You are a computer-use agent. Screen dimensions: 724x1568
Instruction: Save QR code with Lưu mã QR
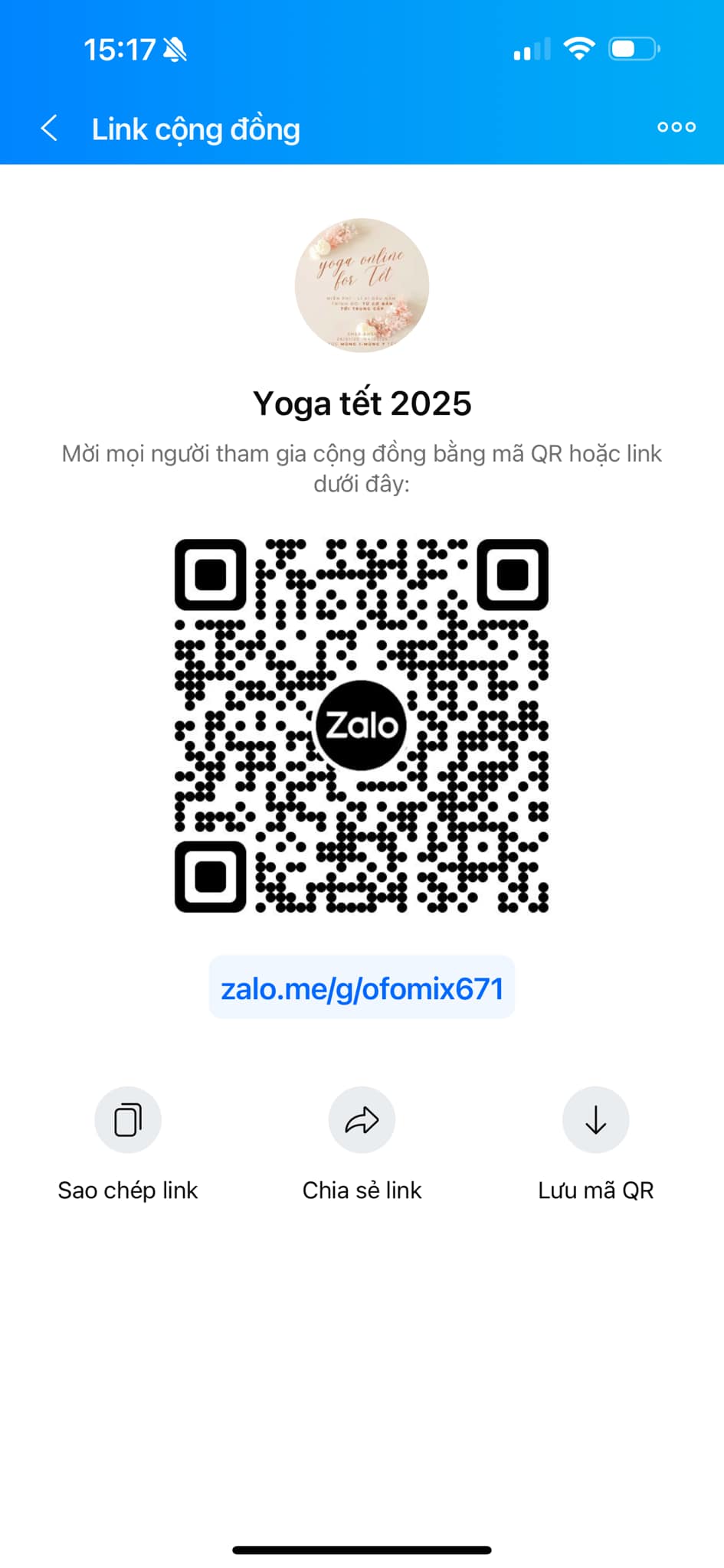coord(595,1120)
